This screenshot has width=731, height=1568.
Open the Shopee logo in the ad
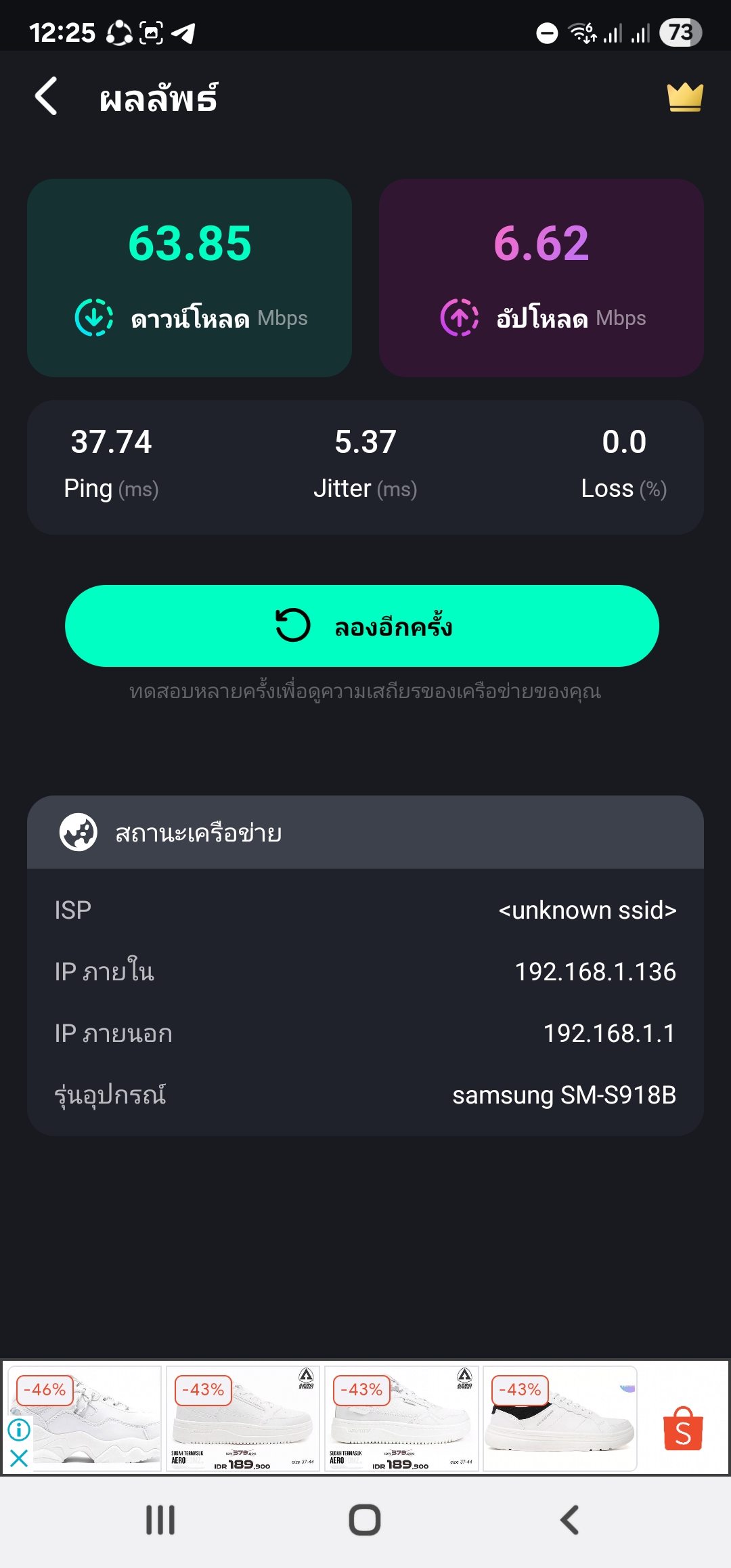683,1429
